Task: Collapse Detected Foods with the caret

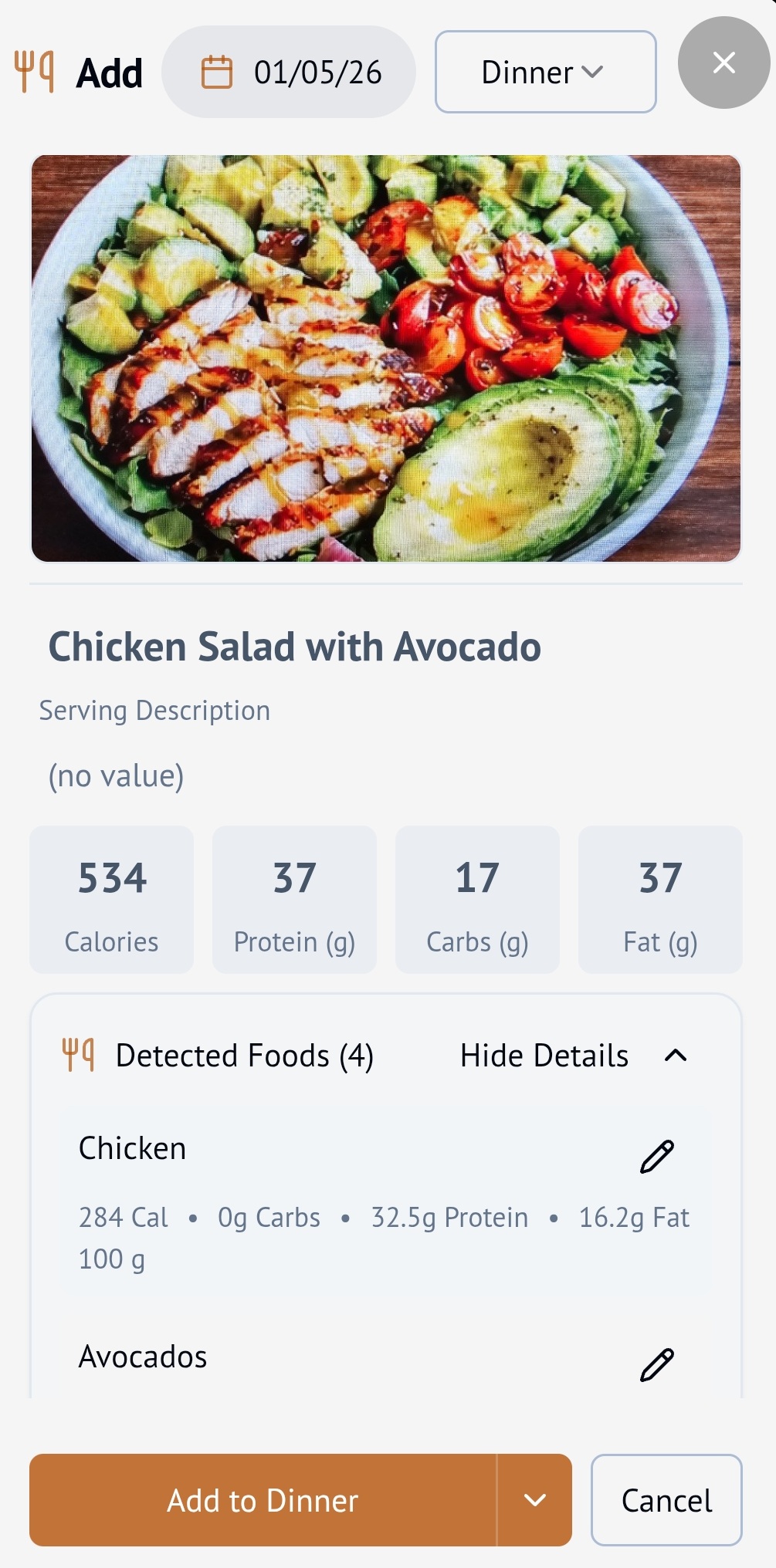Action: (x=676, y=1055)
